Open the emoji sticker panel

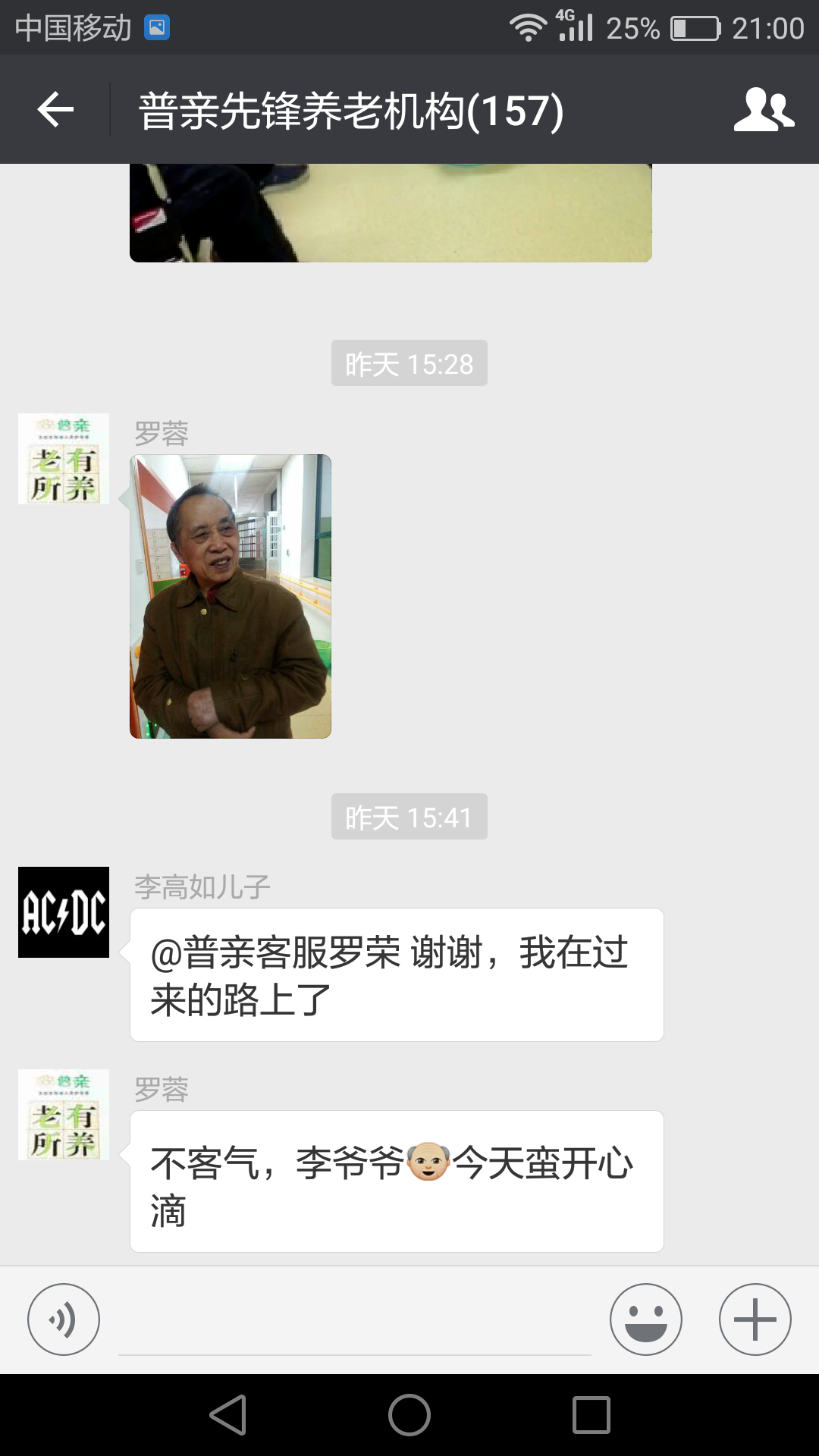click(x=646, y=1319)
